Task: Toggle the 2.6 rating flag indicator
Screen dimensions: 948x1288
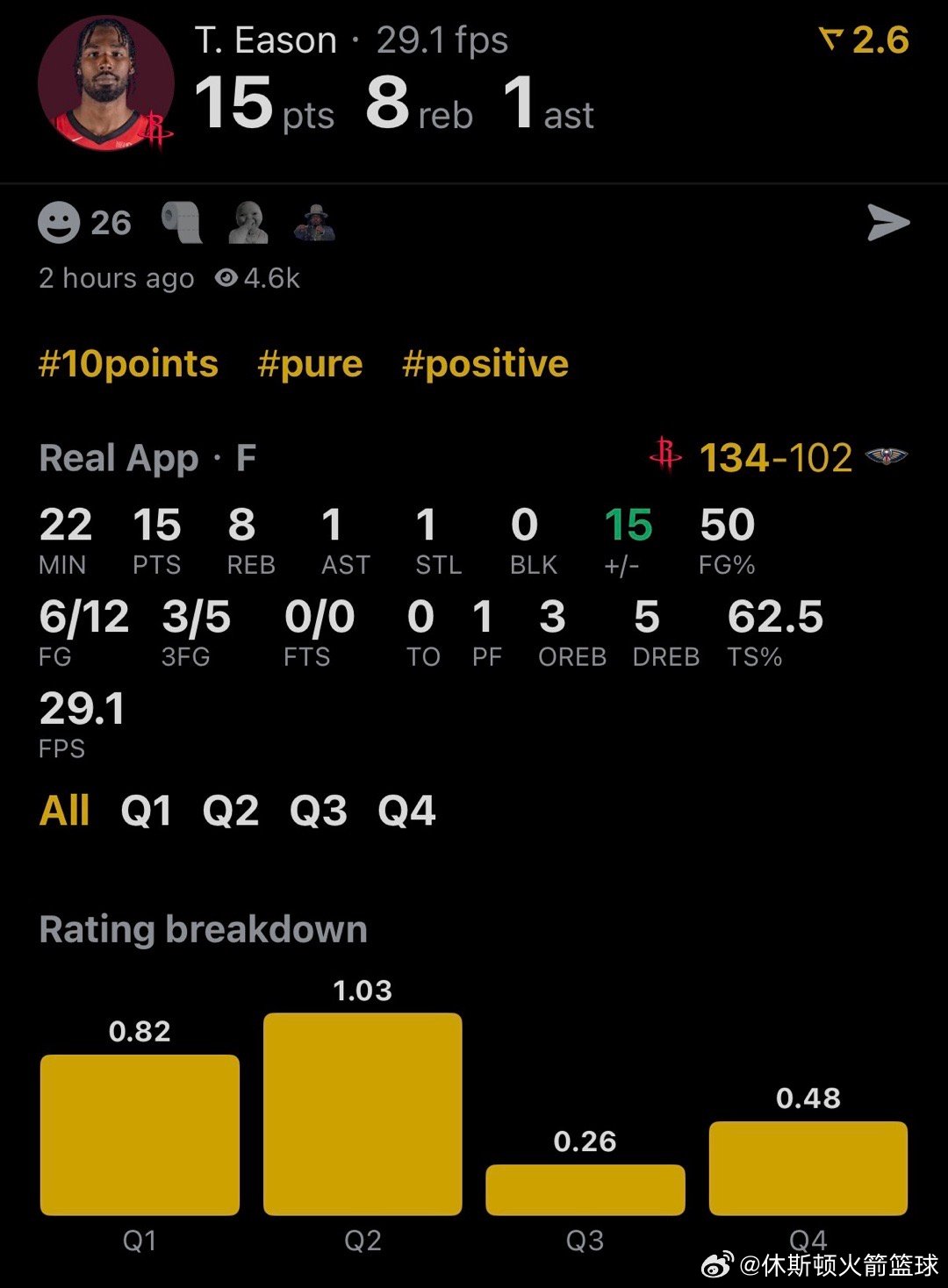Action: [x=865, y=39]
